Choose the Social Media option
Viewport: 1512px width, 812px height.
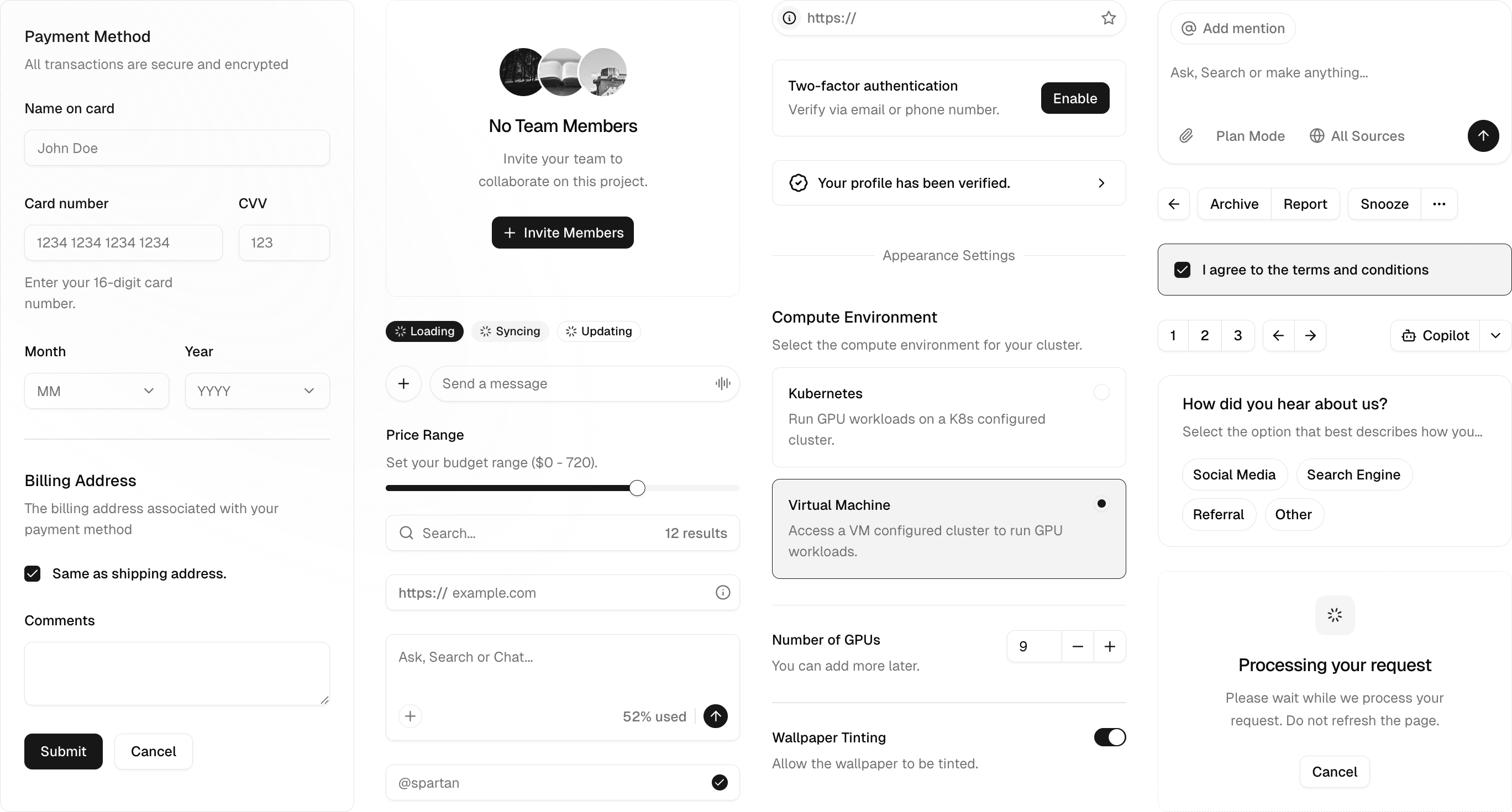[x=1234, y=474]
